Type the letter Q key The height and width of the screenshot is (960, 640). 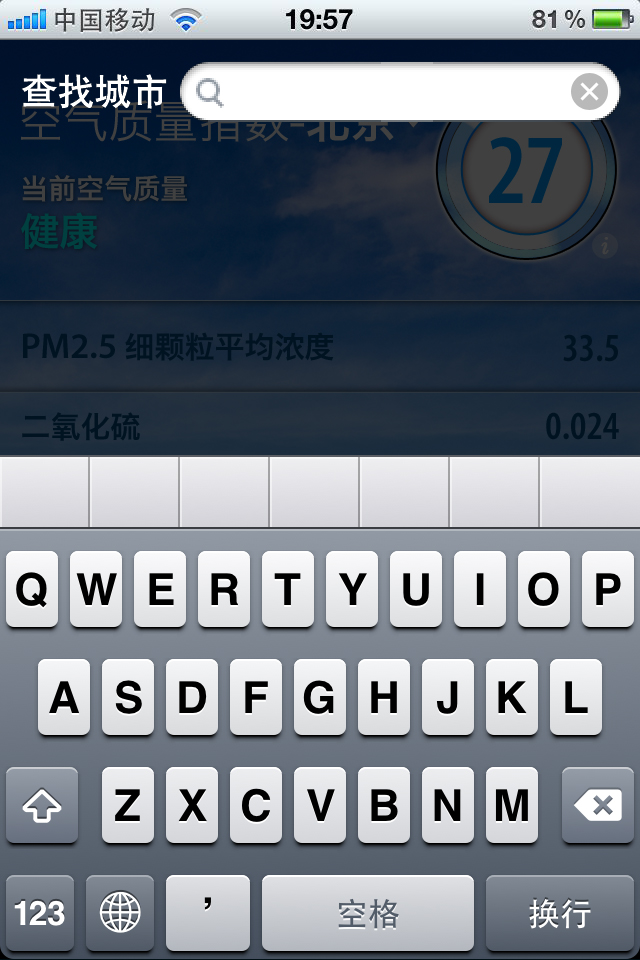pyautogui.click(x=32, y=590)
